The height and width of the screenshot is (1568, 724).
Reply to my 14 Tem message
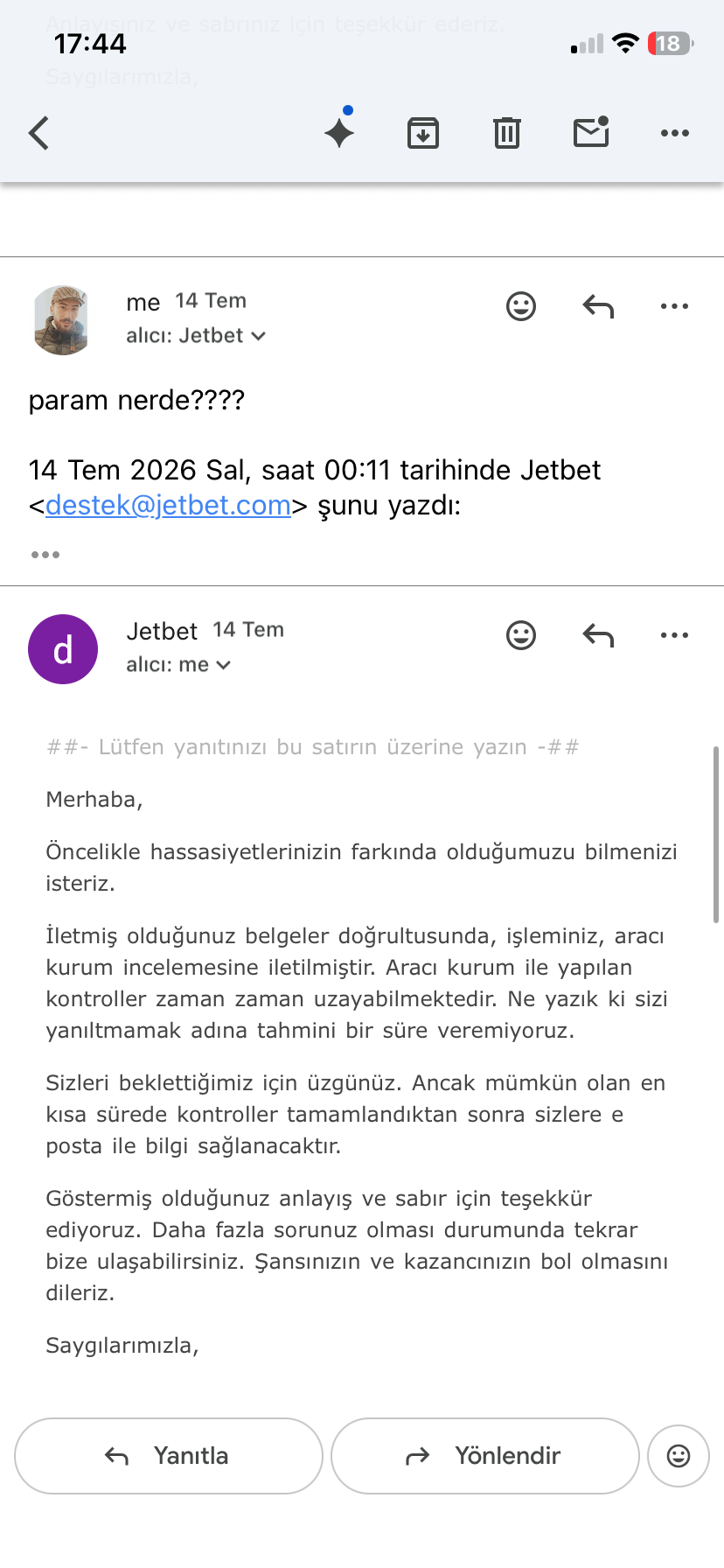(598, 306)
